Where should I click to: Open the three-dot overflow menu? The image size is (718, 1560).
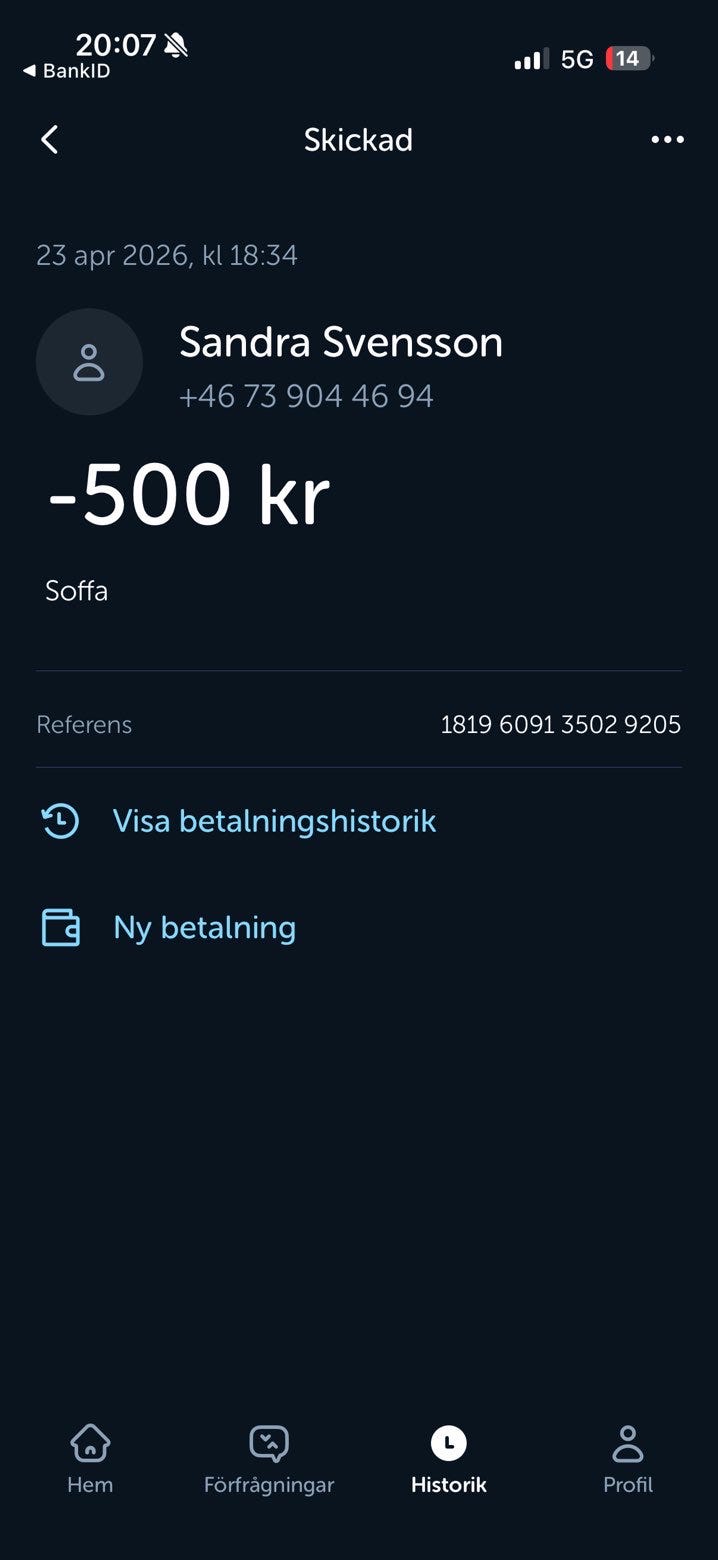click(x=667, y=140)
